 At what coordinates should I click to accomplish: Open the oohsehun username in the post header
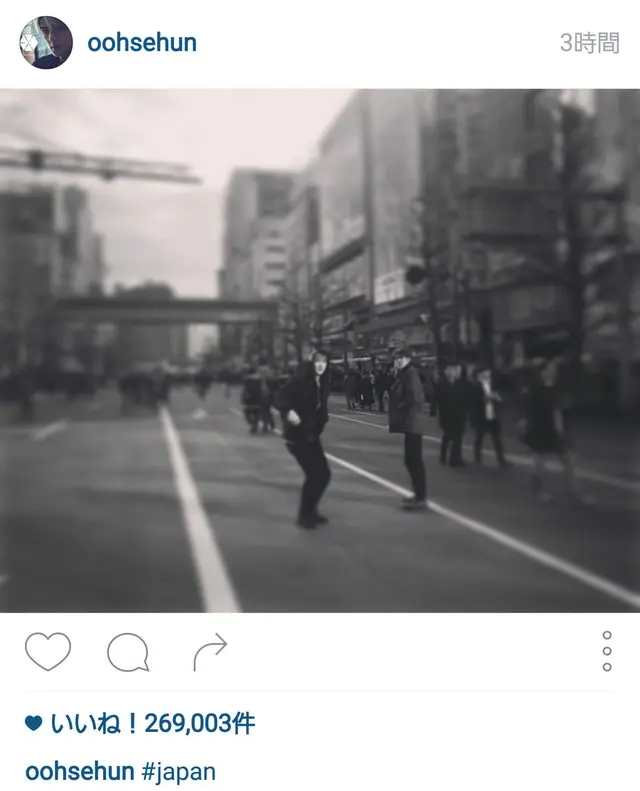(141, 43)
